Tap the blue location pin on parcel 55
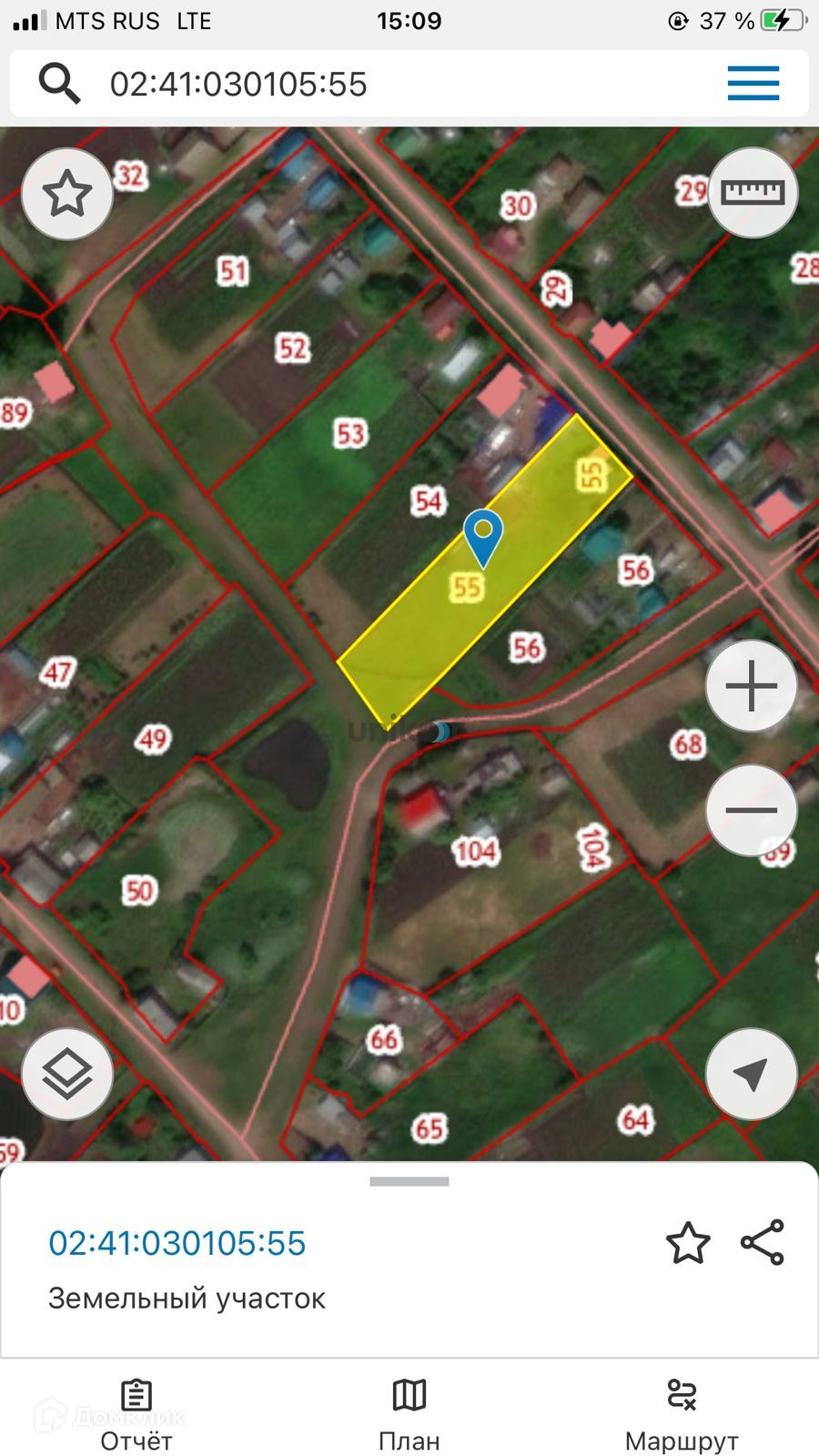Screen dimensions: 819x1456 click(483, 535)
